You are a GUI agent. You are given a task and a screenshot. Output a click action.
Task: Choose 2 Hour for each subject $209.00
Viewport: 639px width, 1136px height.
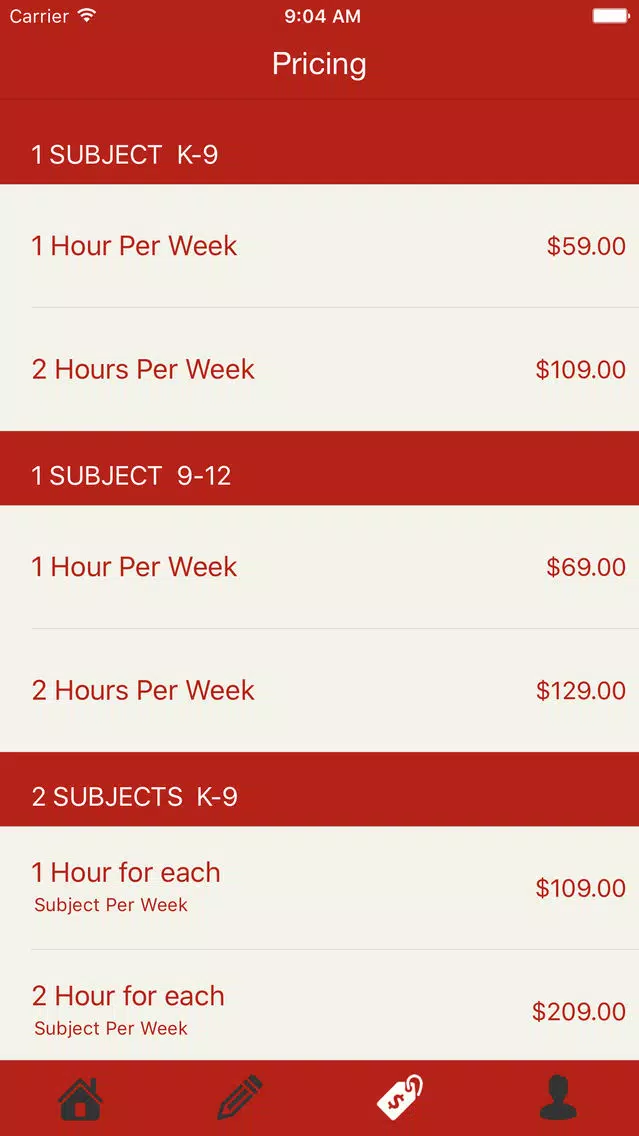pos(320,1005)
